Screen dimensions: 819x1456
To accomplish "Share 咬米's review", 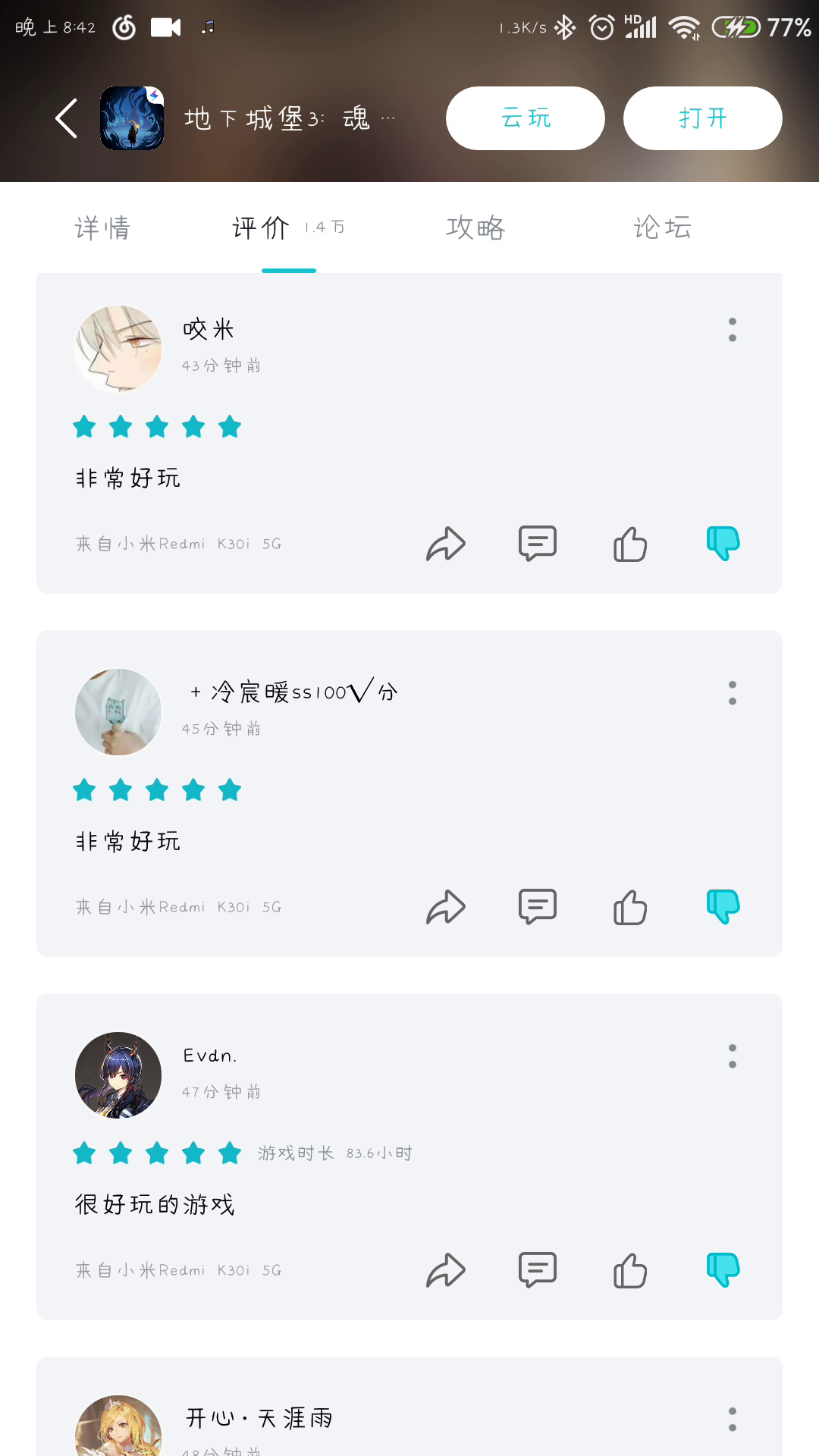I will pos(446,544).
